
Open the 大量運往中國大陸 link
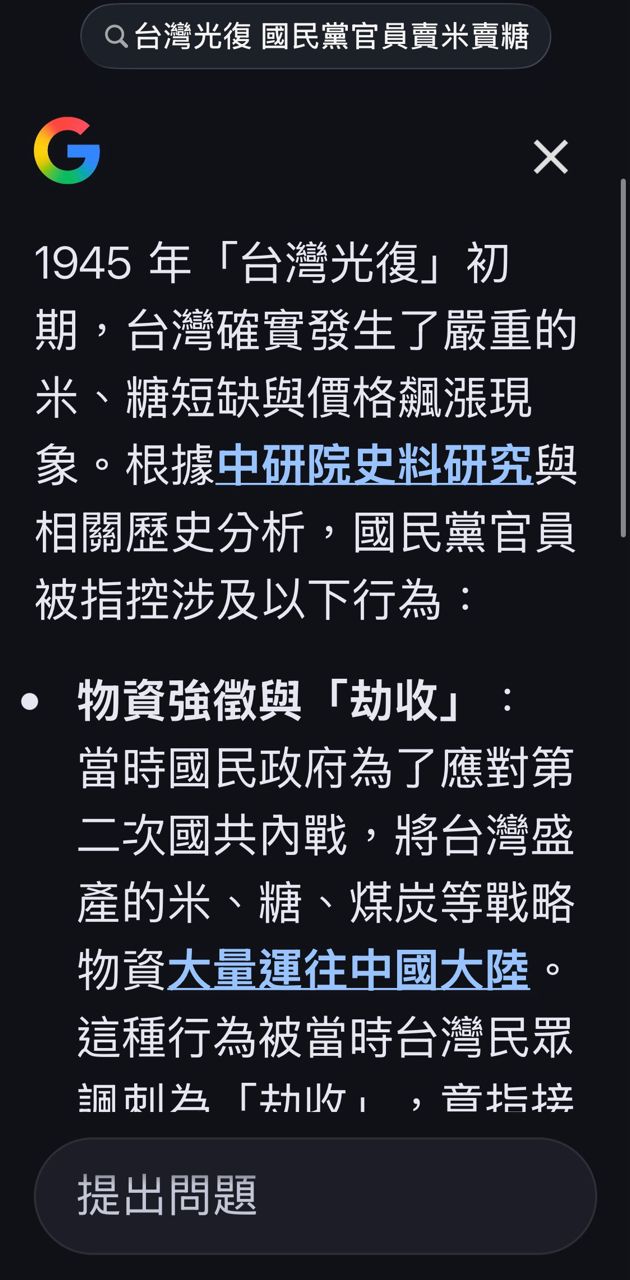tap(348, 970)
